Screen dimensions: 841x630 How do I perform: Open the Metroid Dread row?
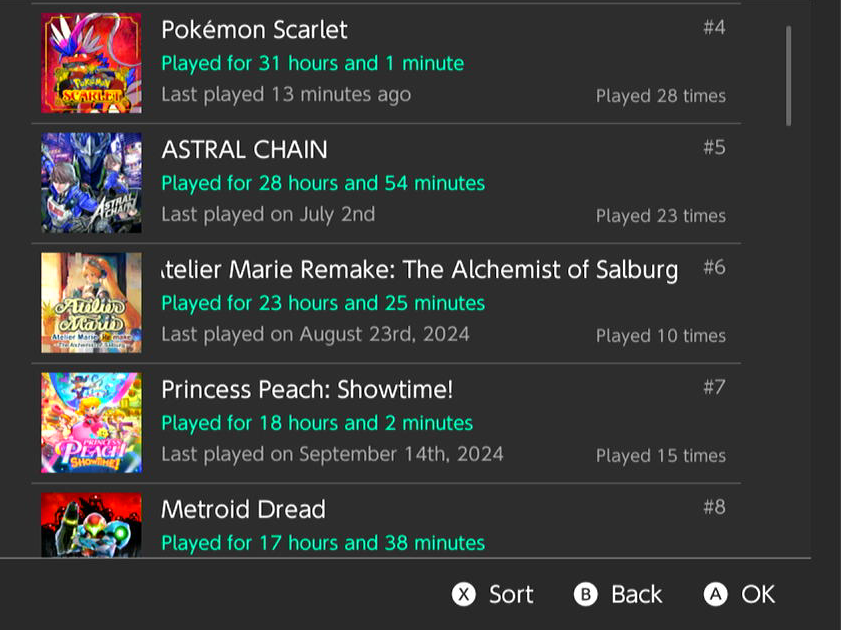(386, 523)
